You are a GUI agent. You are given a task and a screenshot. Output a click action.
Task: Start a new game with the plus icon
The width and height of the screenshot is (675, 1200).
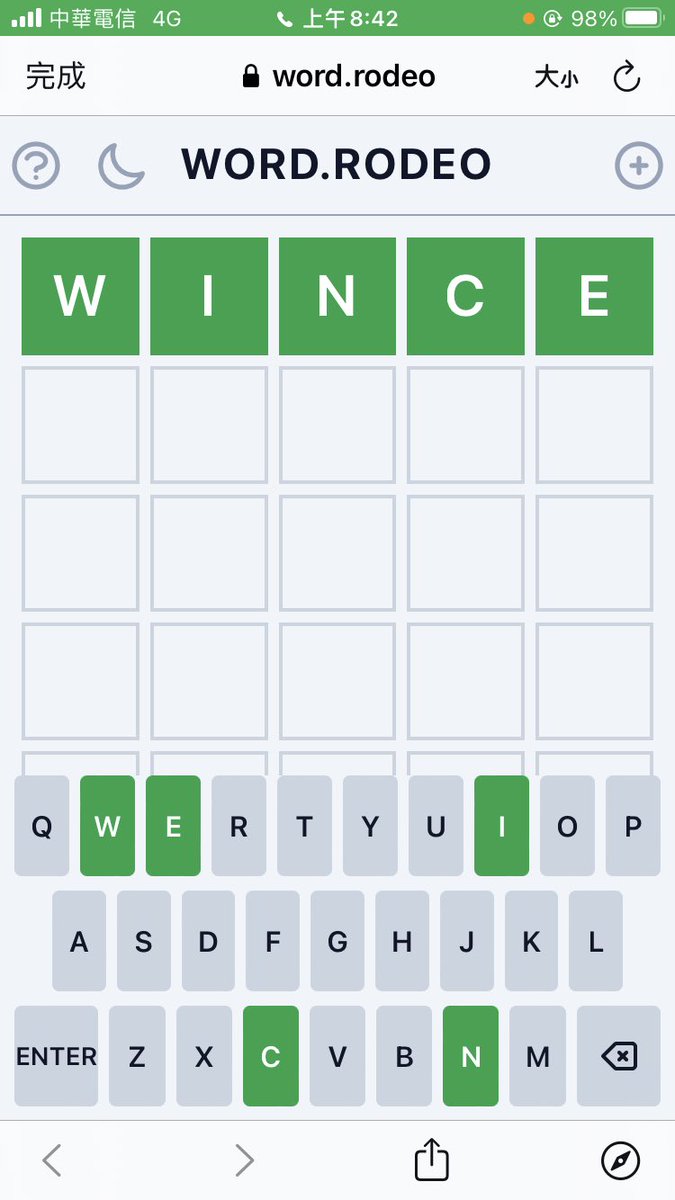point(638,165)
